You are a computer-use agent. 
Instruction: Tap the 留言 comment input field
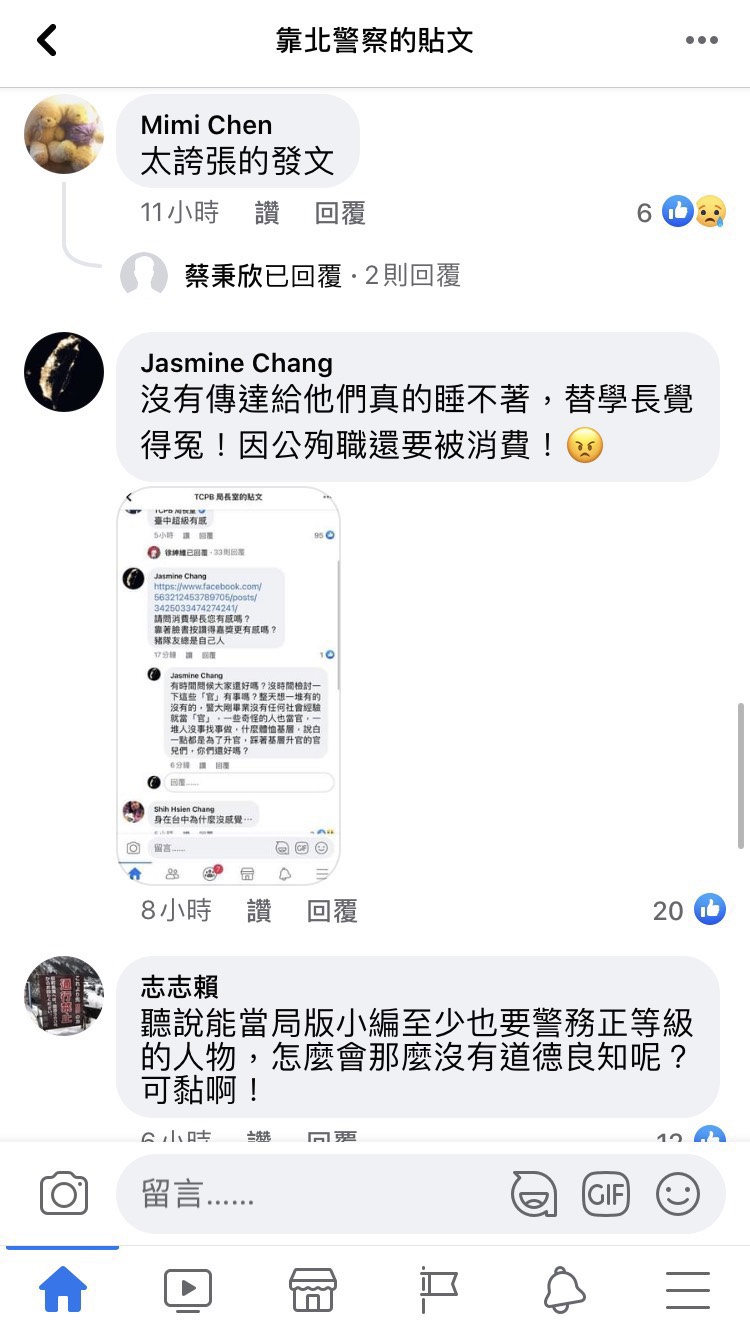coord(310,1194)
